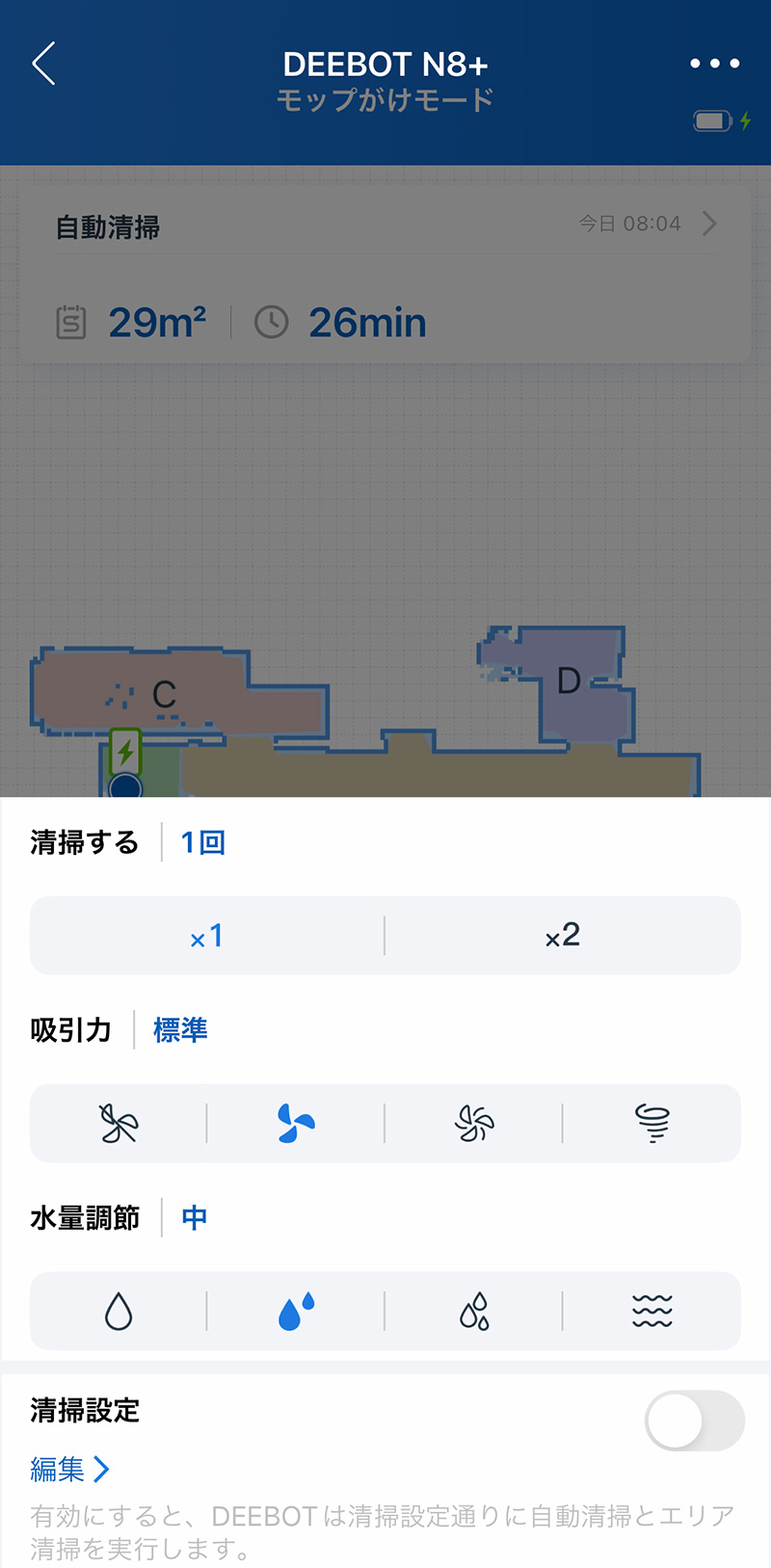The height and width of the screenshot is (1568, 771).
Task: Set water flow to medium double drop
Action: click(x=296, y=1312)
